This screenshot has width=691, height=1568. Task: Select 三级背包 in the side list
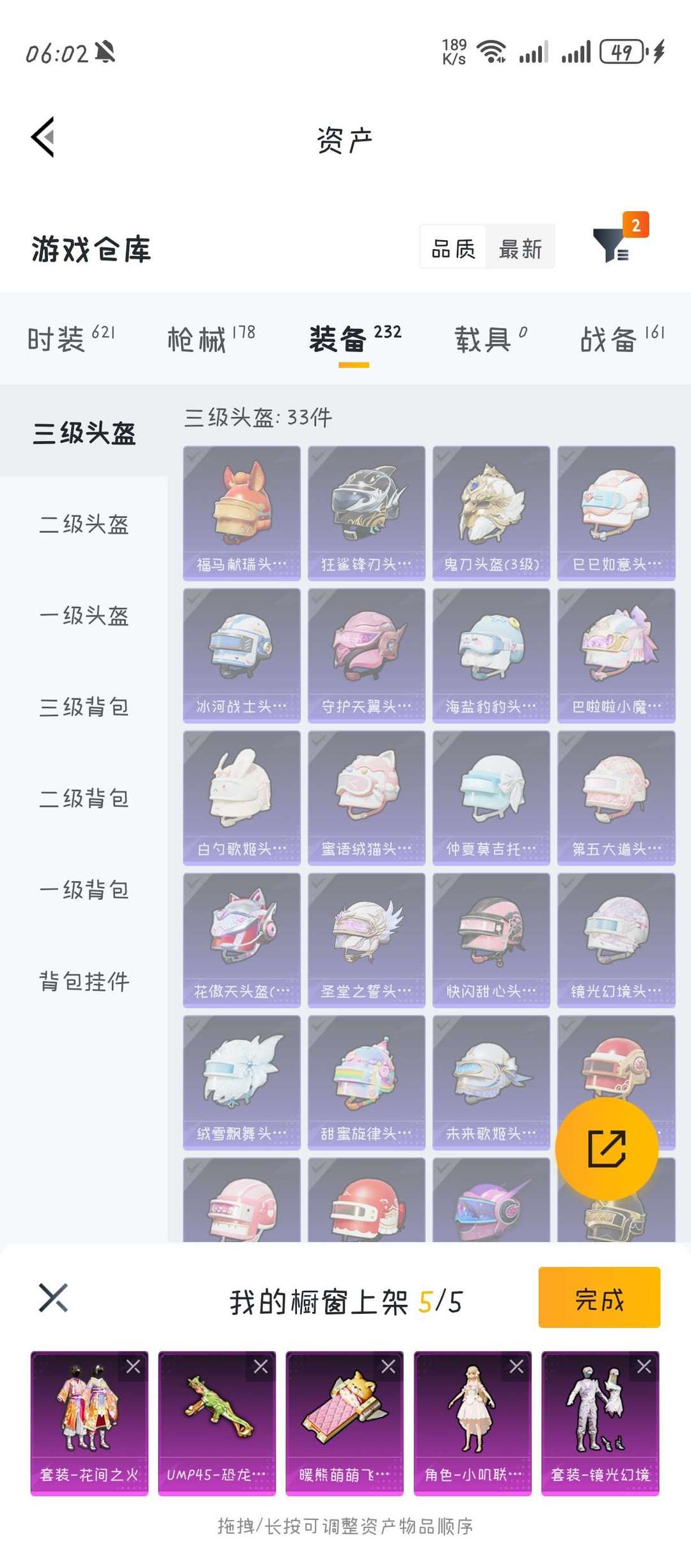(x=84, y=707)
